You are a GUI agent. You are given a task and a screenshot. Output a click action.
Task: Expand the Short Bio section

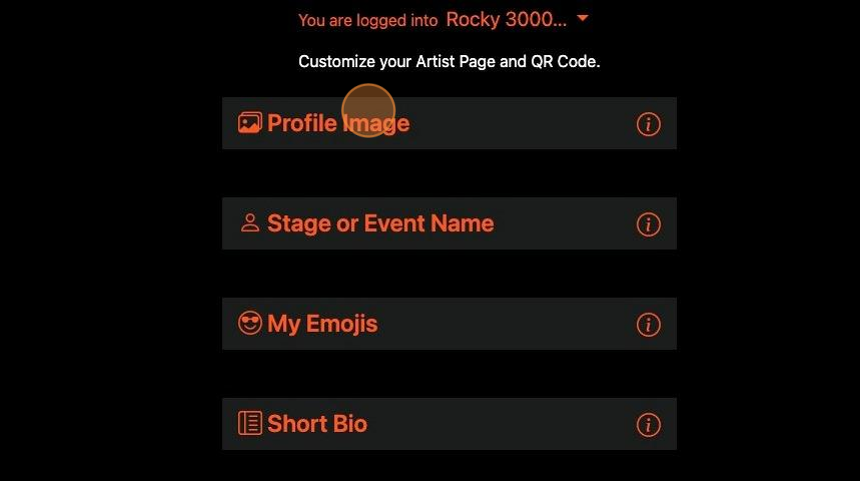point(317,424)
